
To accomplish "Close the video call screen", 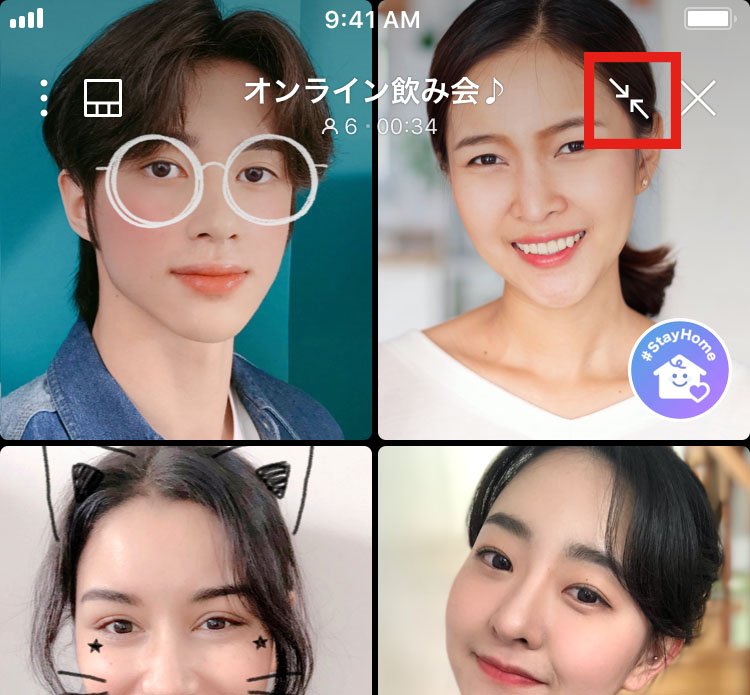I will tap(699, 99).
